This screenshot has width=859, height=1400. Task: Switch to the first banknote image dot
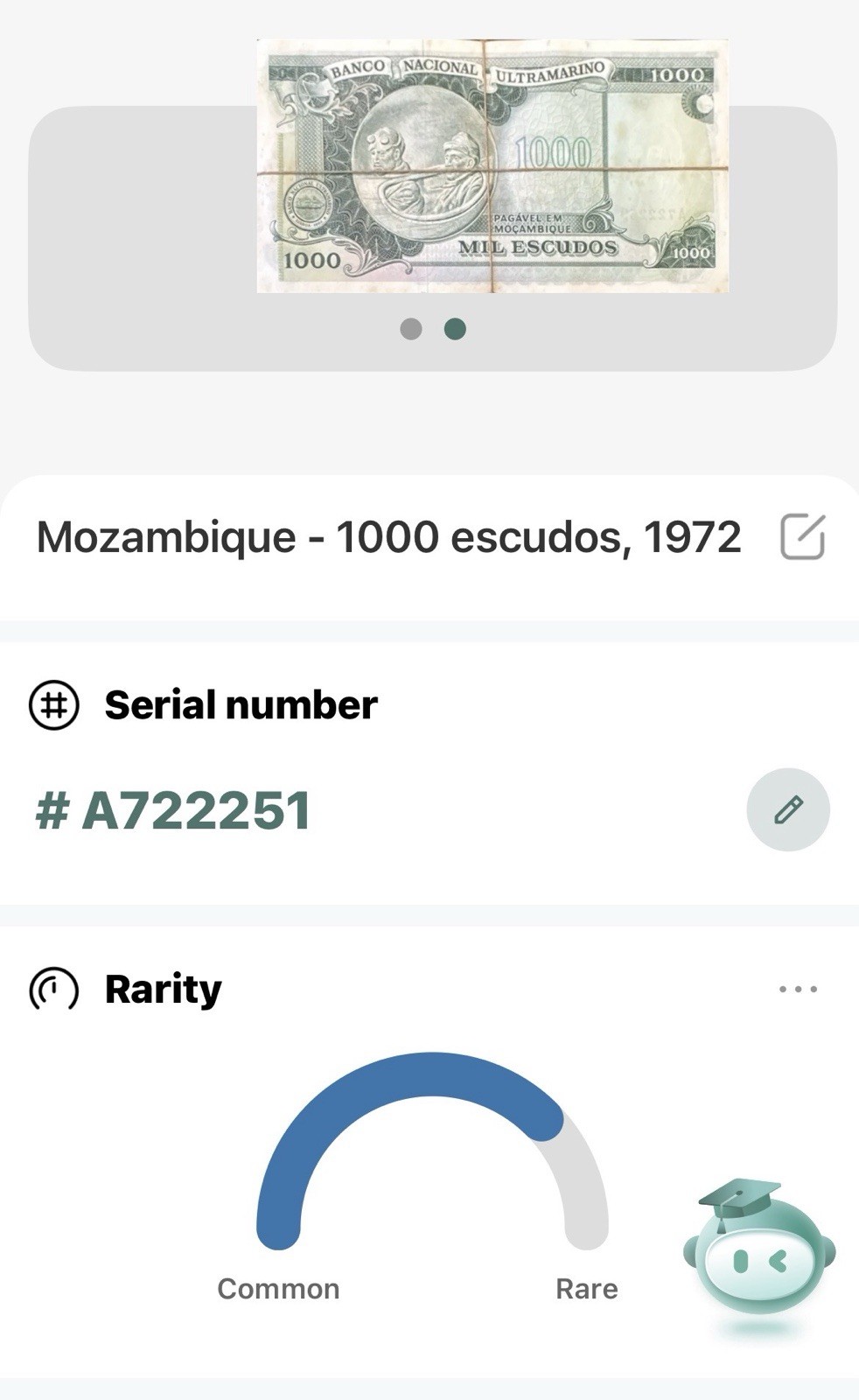(x=410, y=329)
